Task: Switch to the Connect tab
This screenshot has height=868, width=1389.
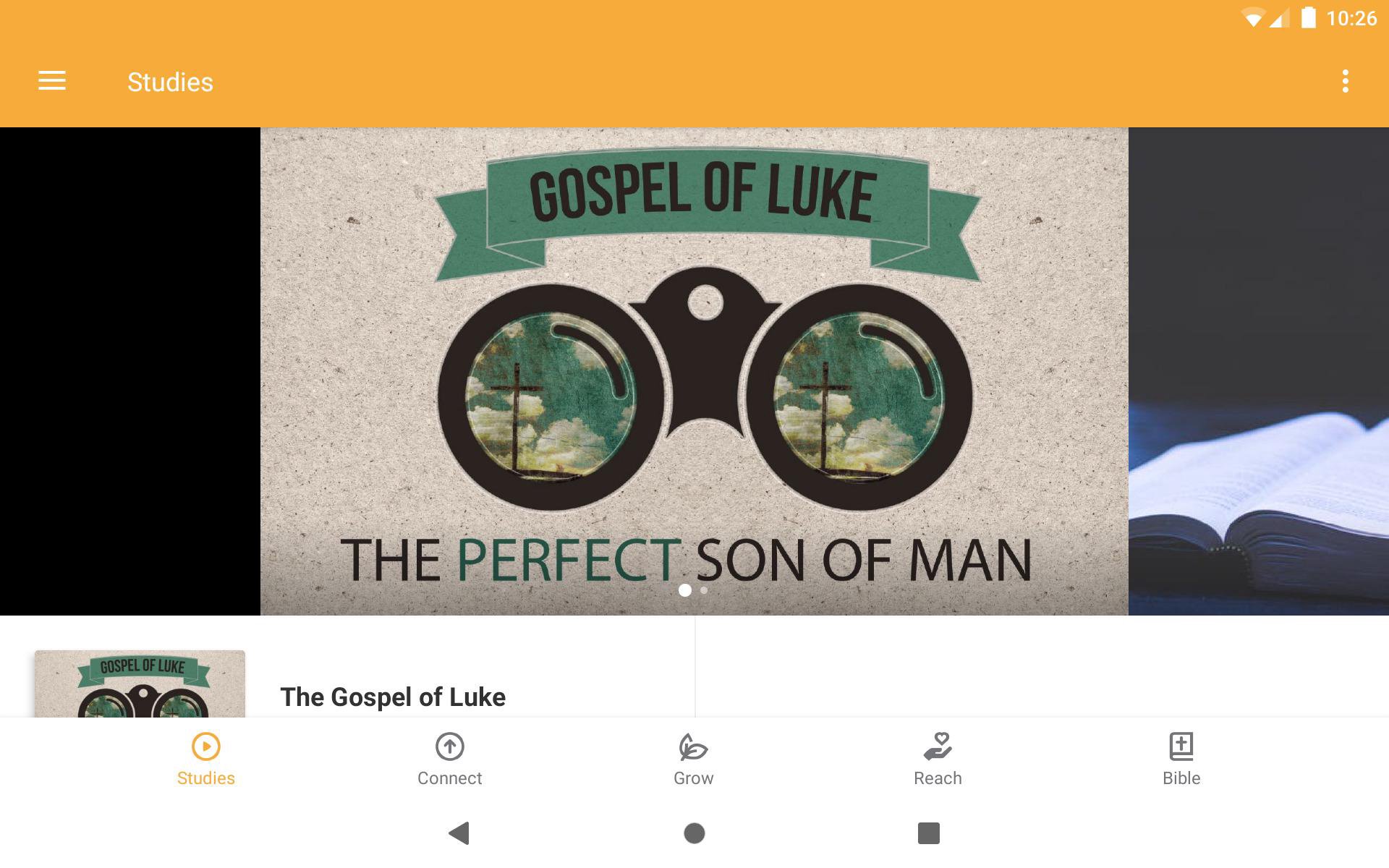Action: [449, 759]
